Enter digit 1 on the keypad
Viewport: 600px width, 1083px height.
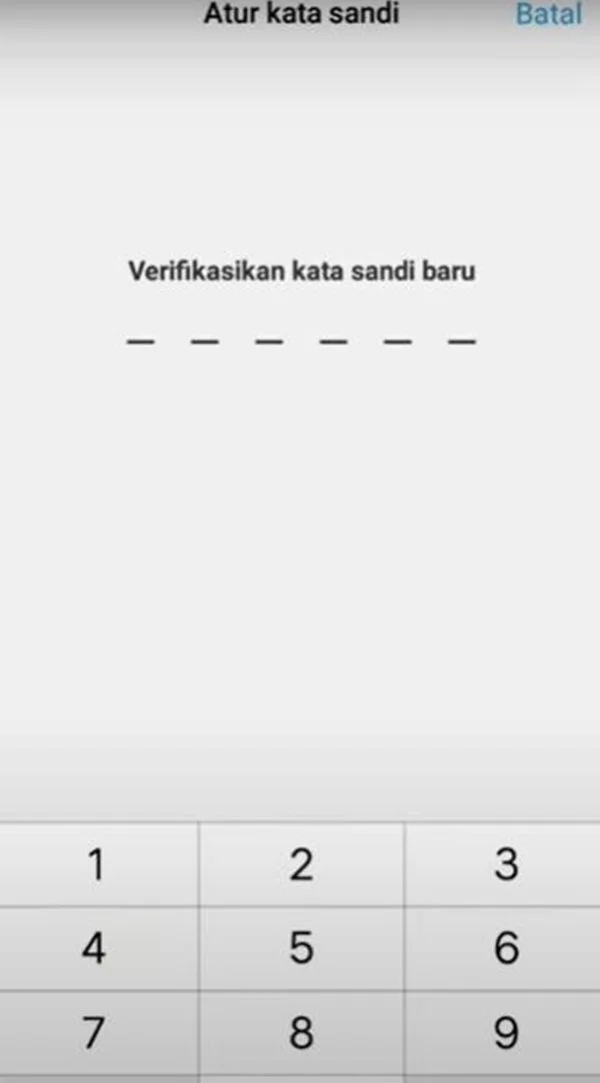click(x=99, y=864)
